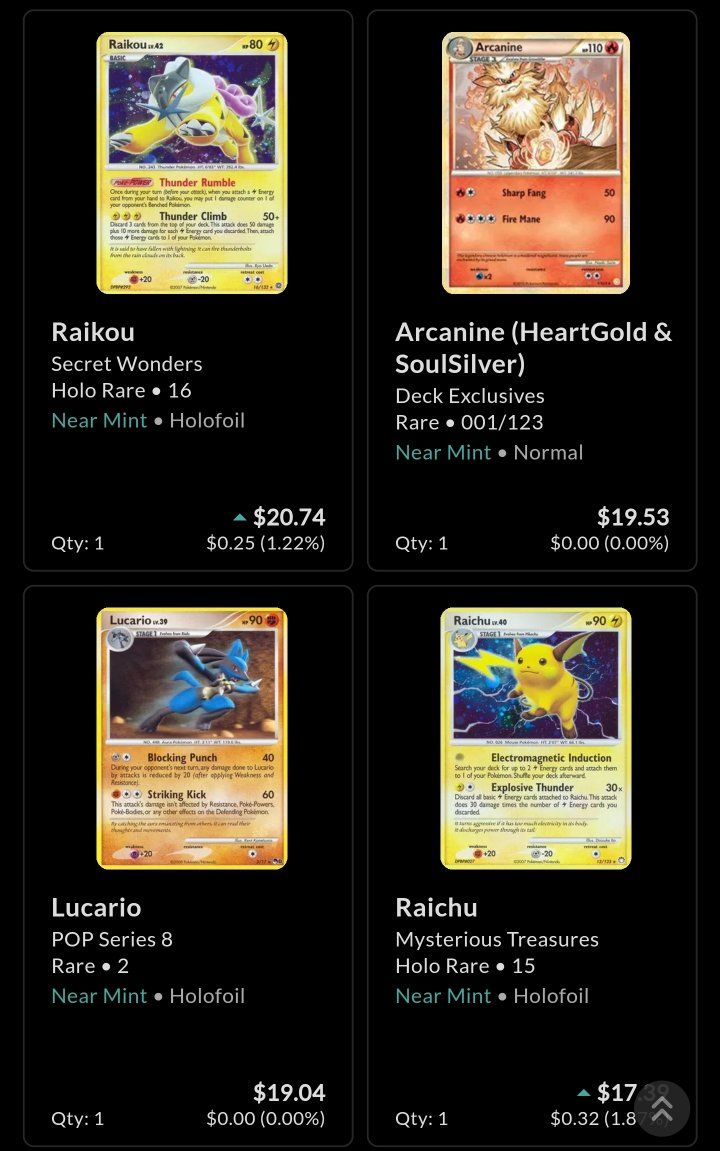The image size is (720, 1151).
Task: Tap the scroll-to-top double chevron button
Action: tap(662, 1108)
